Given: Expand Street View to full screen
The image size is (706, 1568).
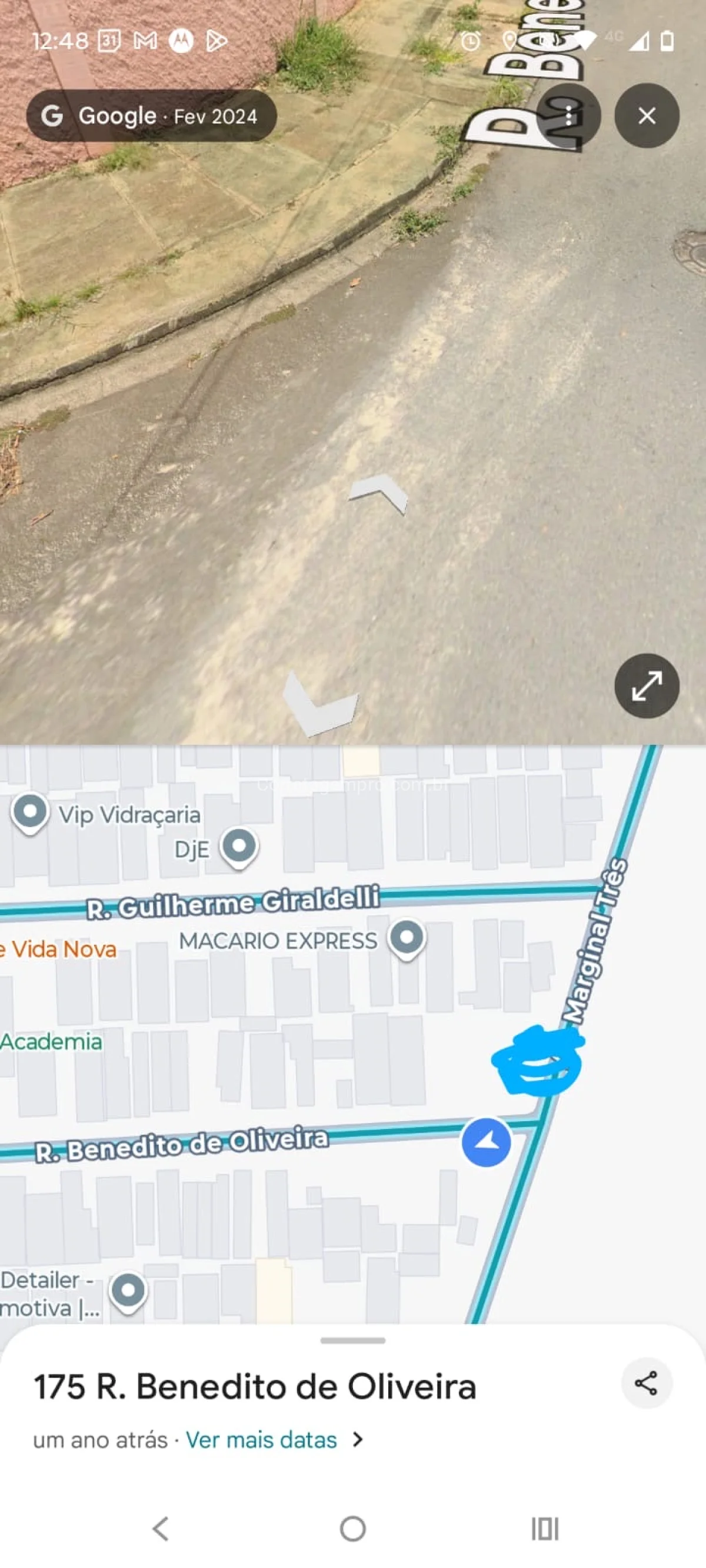Looking at the screenshot, I should [x=647, y=686].
